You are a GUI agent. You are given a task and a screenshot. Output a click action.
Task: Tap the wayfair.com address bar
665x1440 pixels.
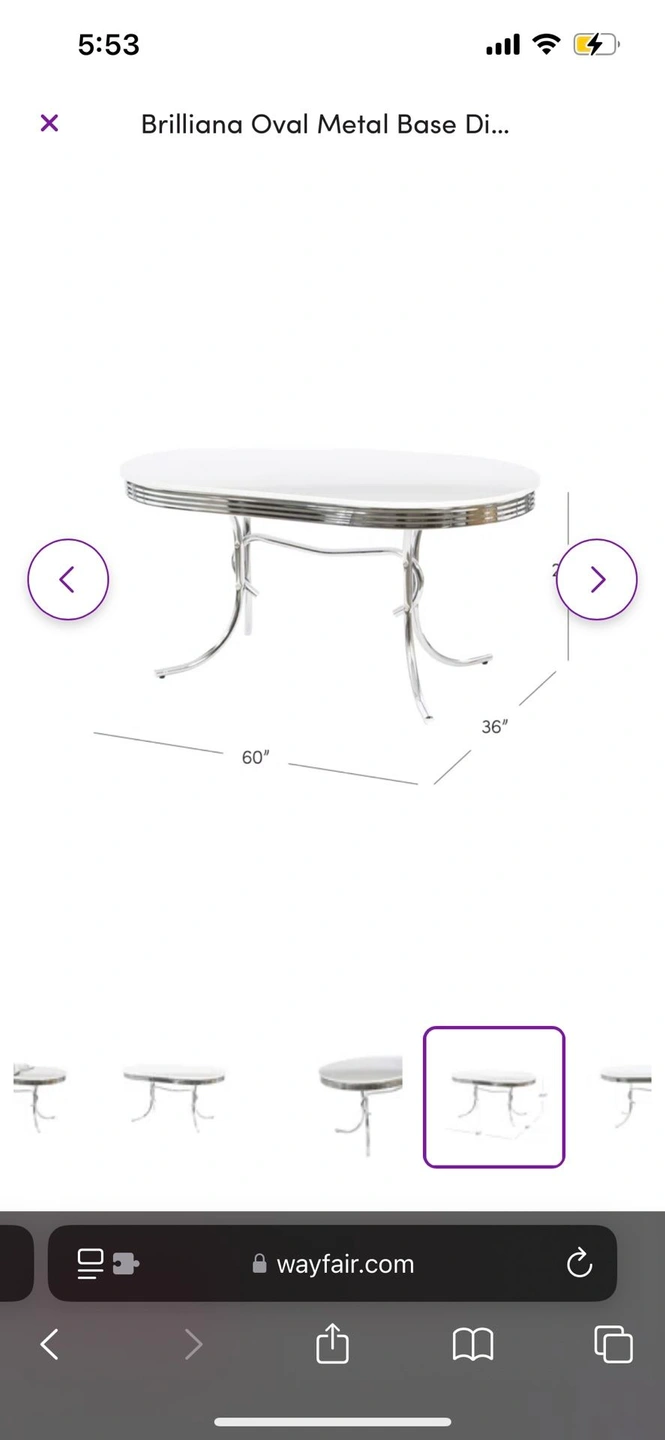(x=332, y=1264)
